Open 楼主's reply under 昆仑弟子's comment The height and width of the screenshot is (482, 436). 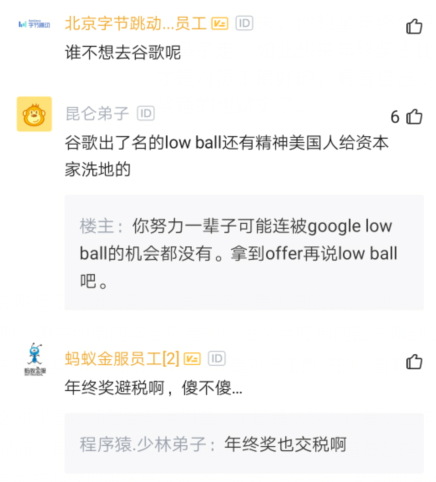coord(244,253)
